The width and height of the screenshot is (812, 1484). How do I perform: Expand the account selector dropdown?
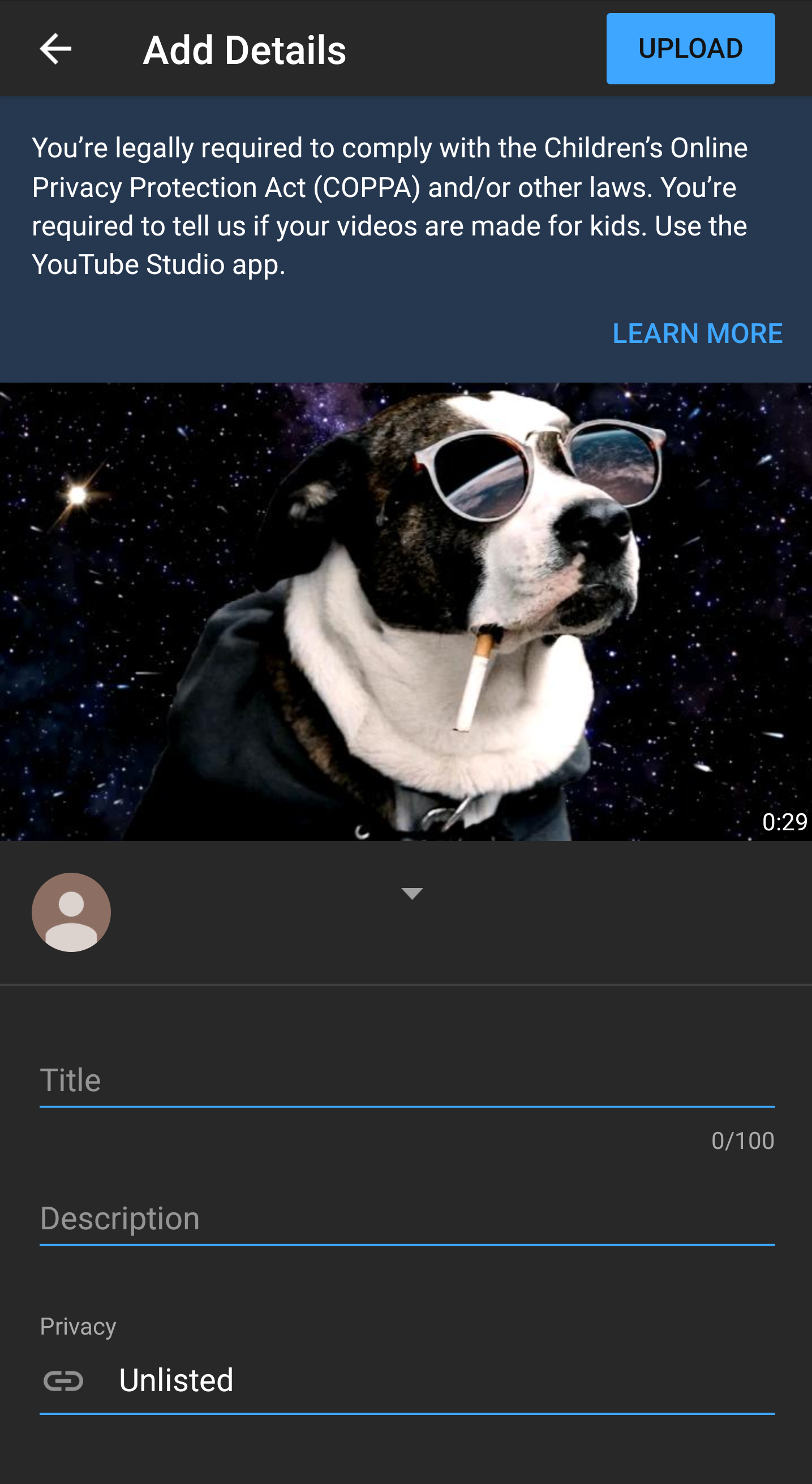click(x=412, y=894)
